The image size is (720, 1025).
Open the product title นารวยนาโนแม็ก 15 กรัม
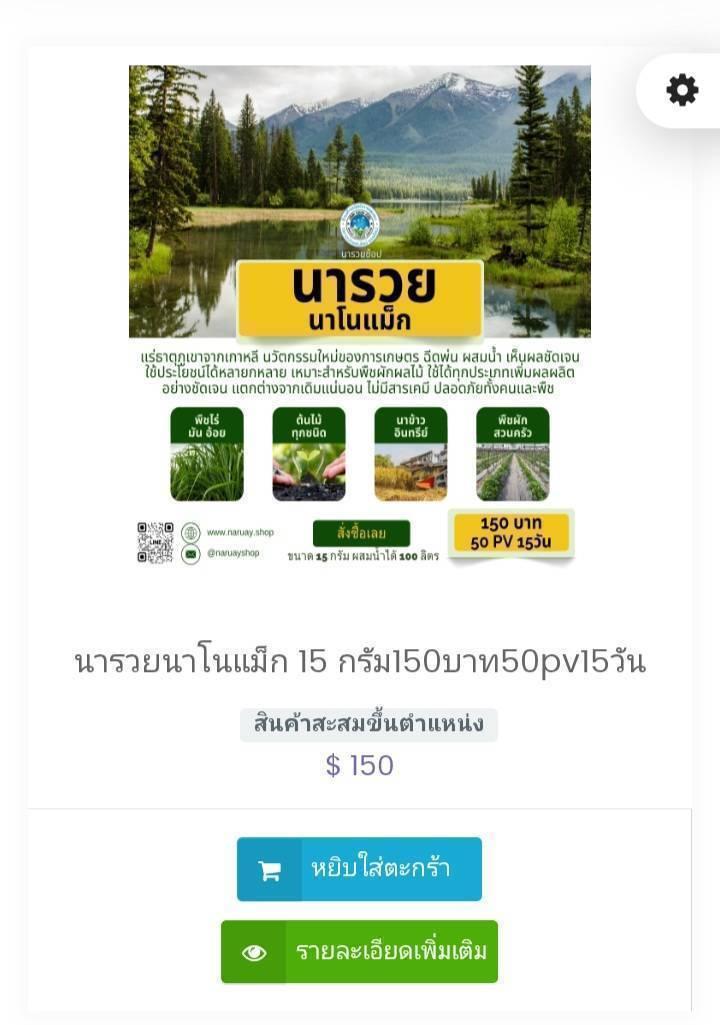point(360,662)
